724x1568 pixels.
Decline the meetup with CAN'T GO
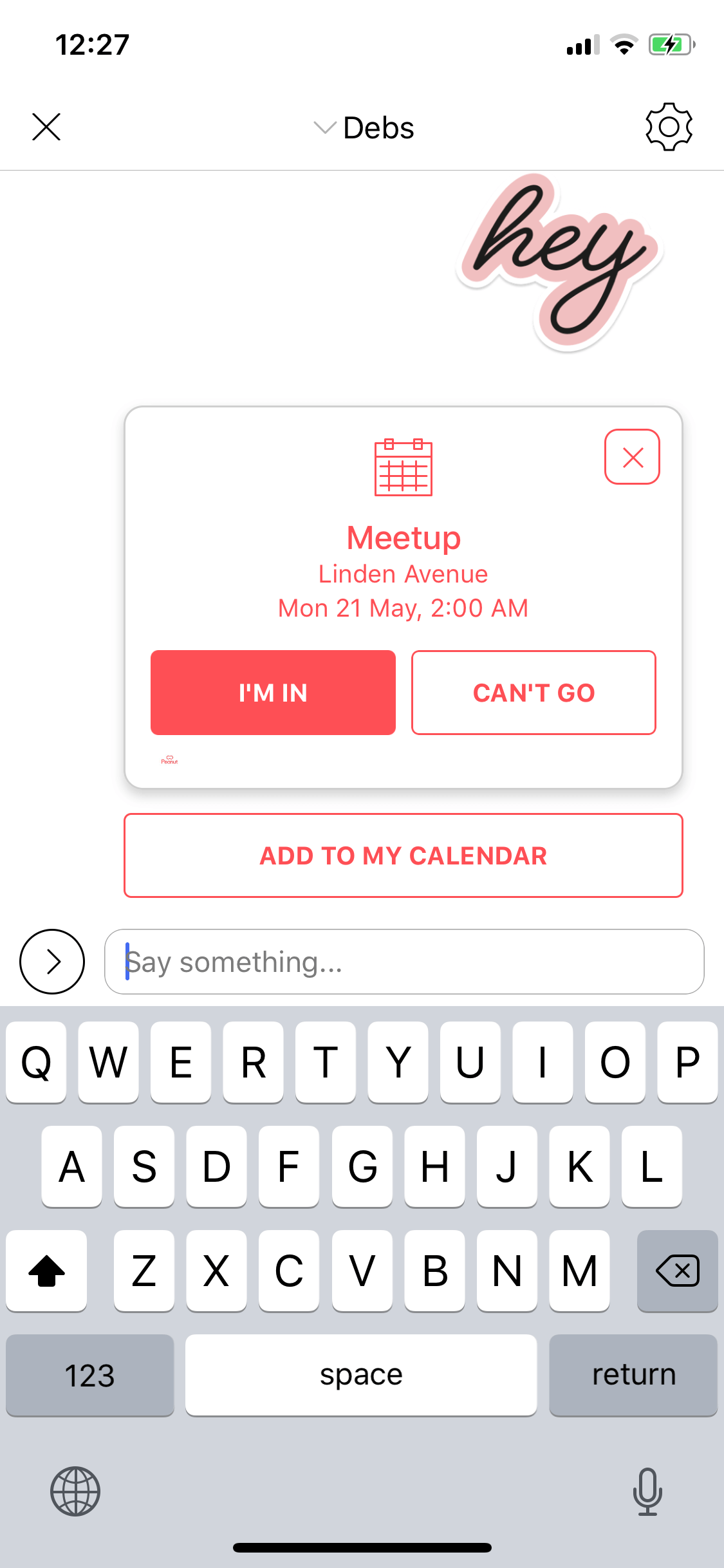[x=534, y=693]
